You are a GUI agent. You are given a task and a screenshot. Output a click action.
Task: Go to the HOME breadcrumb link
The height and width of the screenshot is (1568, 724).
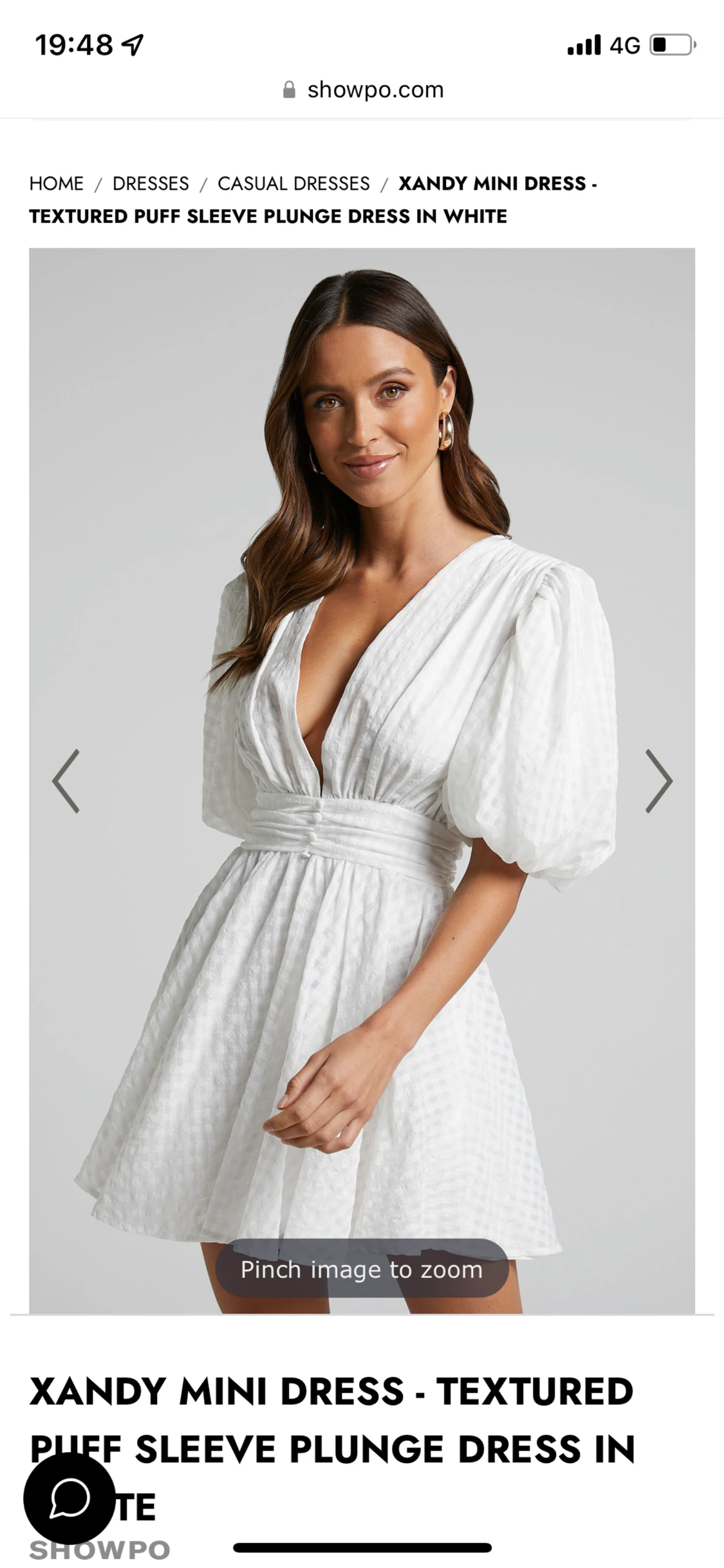click(57, 183)
